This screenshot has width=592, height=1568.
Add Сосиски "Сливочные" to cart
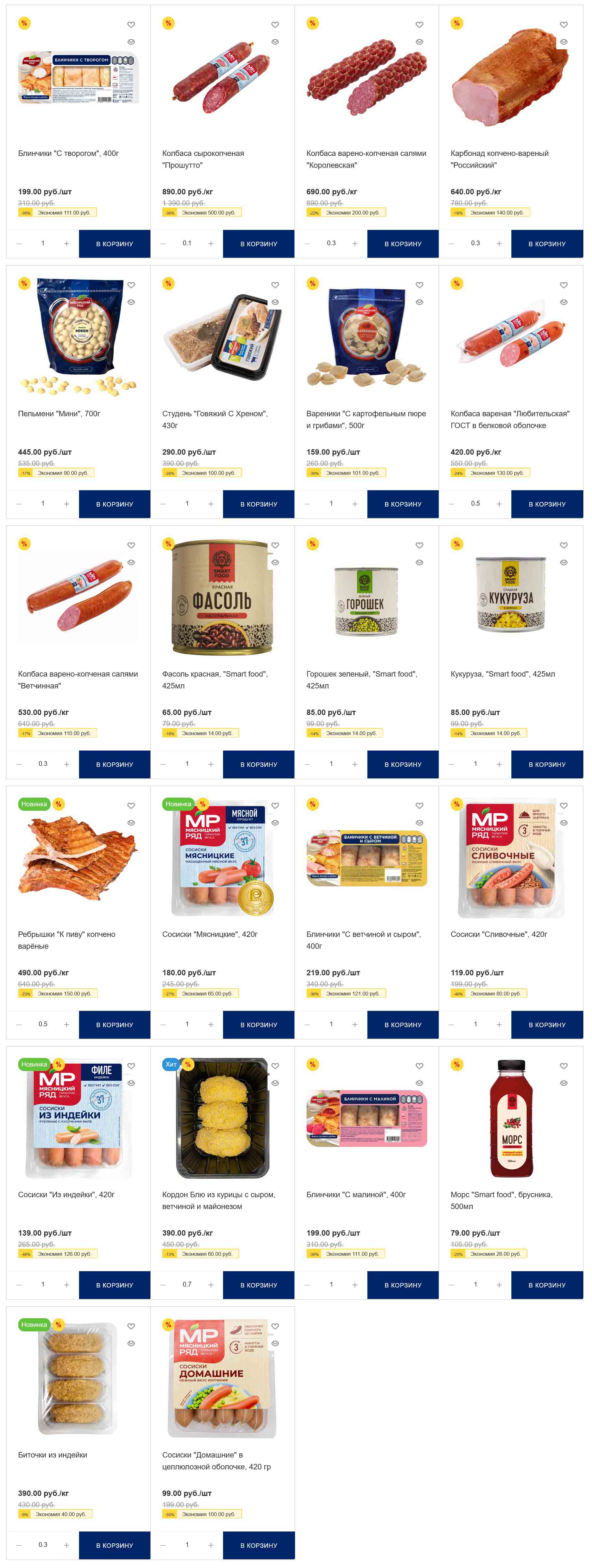click(x=547, y=1025)
